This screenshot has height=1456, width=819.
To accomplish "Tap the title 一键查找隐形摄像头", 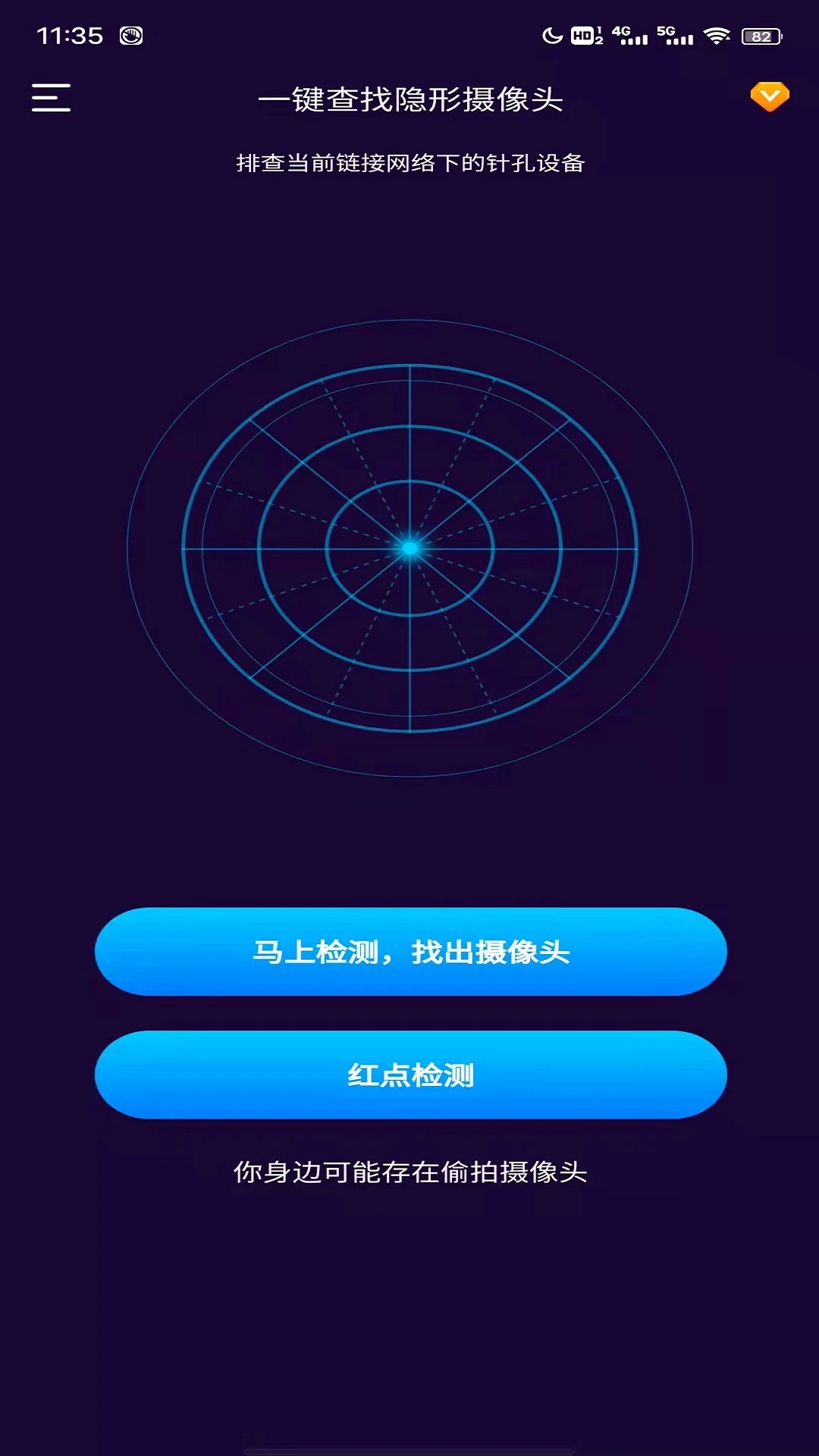I will [409, 99].
